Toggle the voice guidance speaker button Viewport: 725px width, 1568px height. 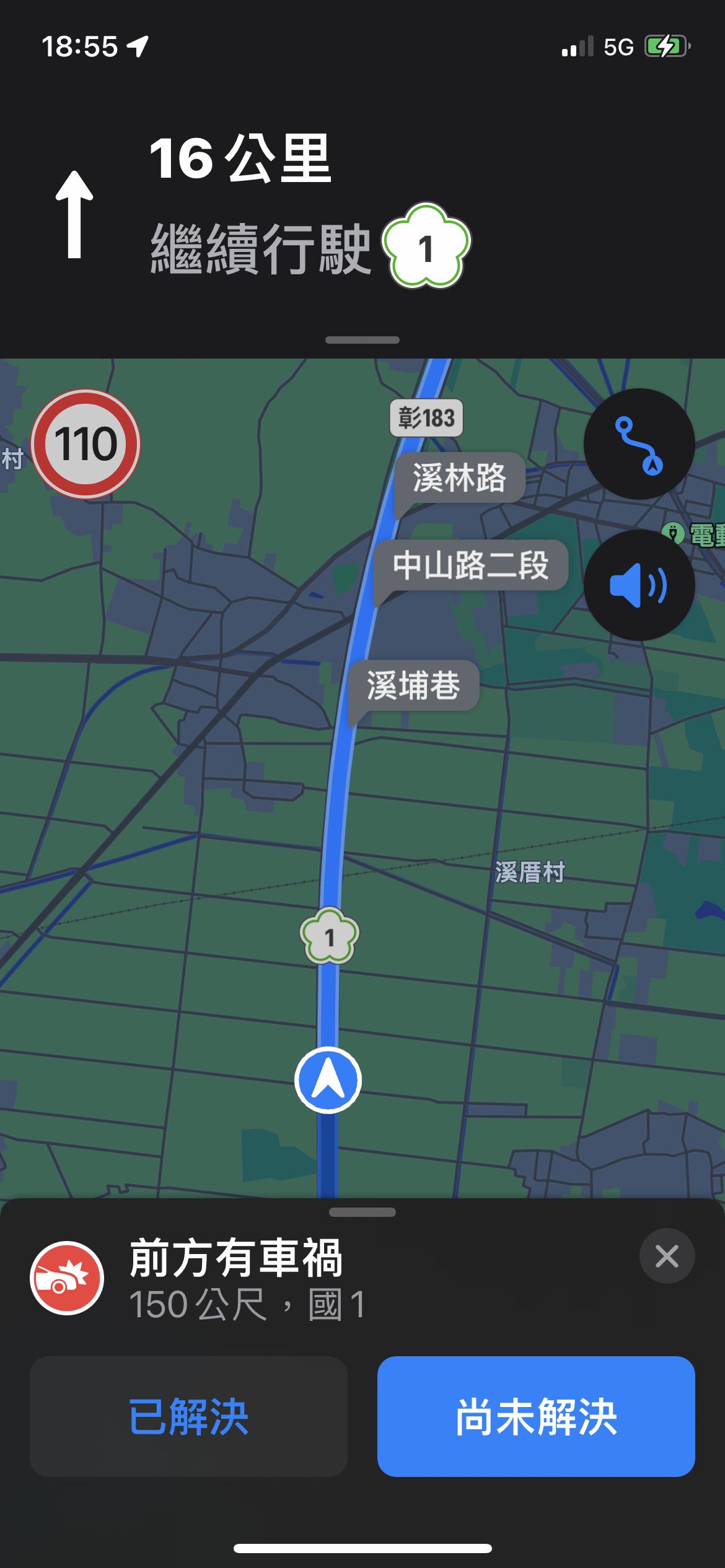point(639,585)
